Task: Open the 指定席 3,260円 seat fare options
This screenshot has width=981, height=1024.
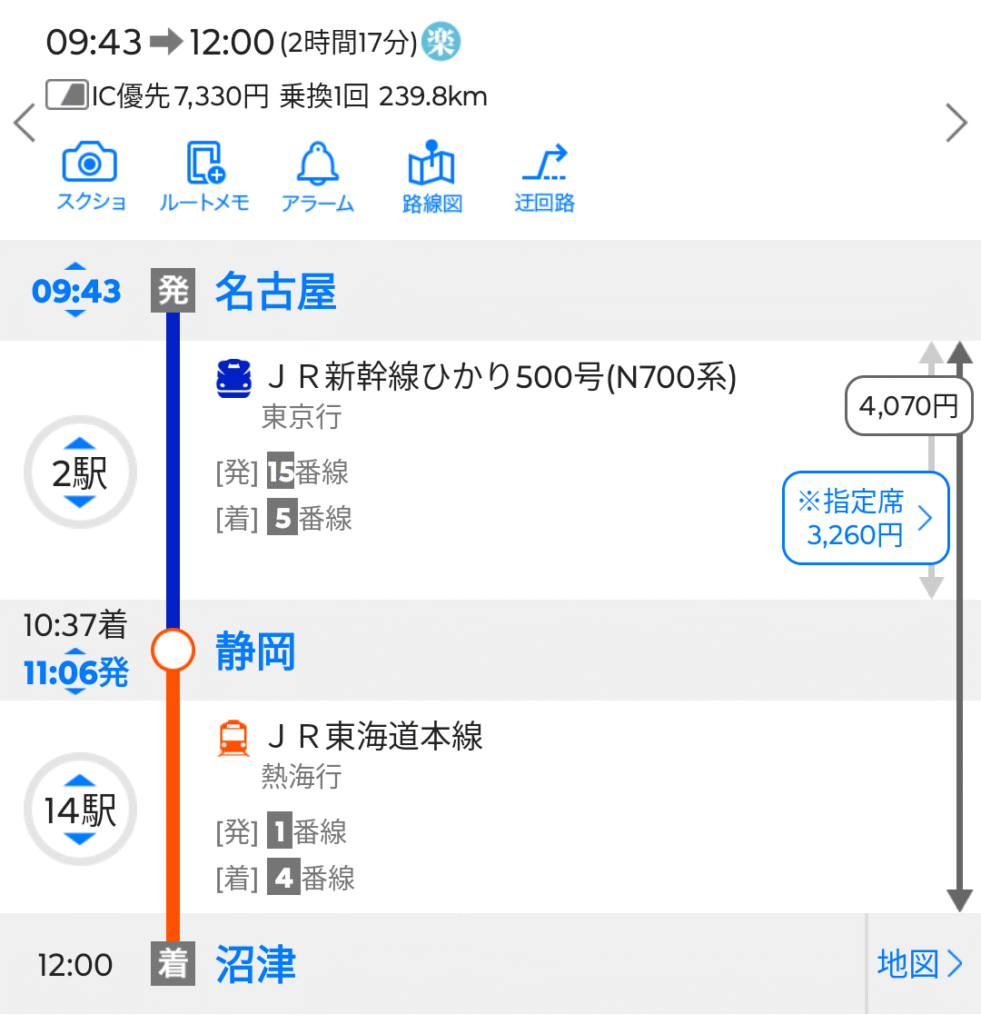Action: coord(865,518)
